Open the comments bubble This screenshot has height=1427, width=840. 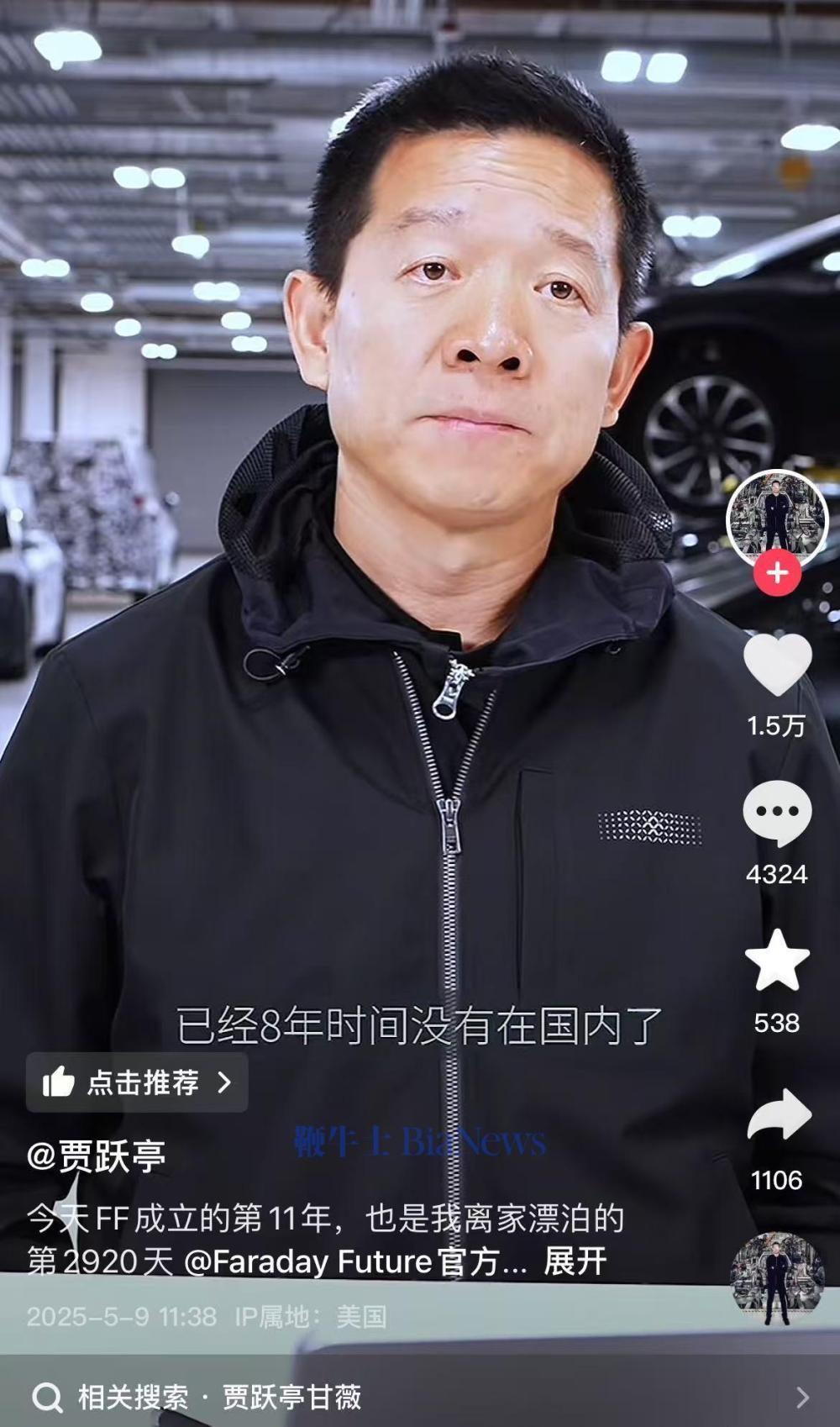tap(777, 813)
